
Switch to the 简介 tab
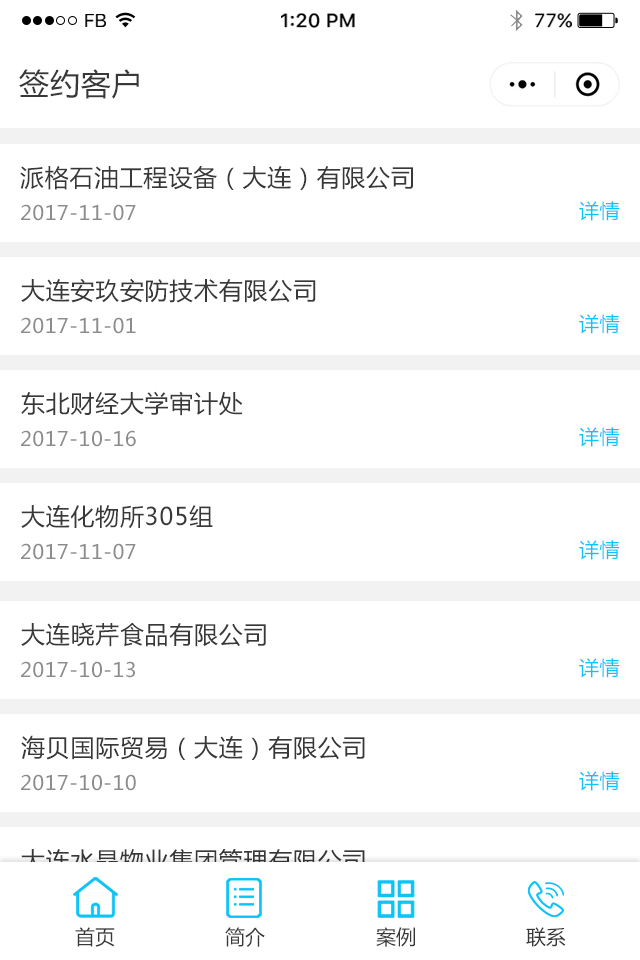pos(245,911)
